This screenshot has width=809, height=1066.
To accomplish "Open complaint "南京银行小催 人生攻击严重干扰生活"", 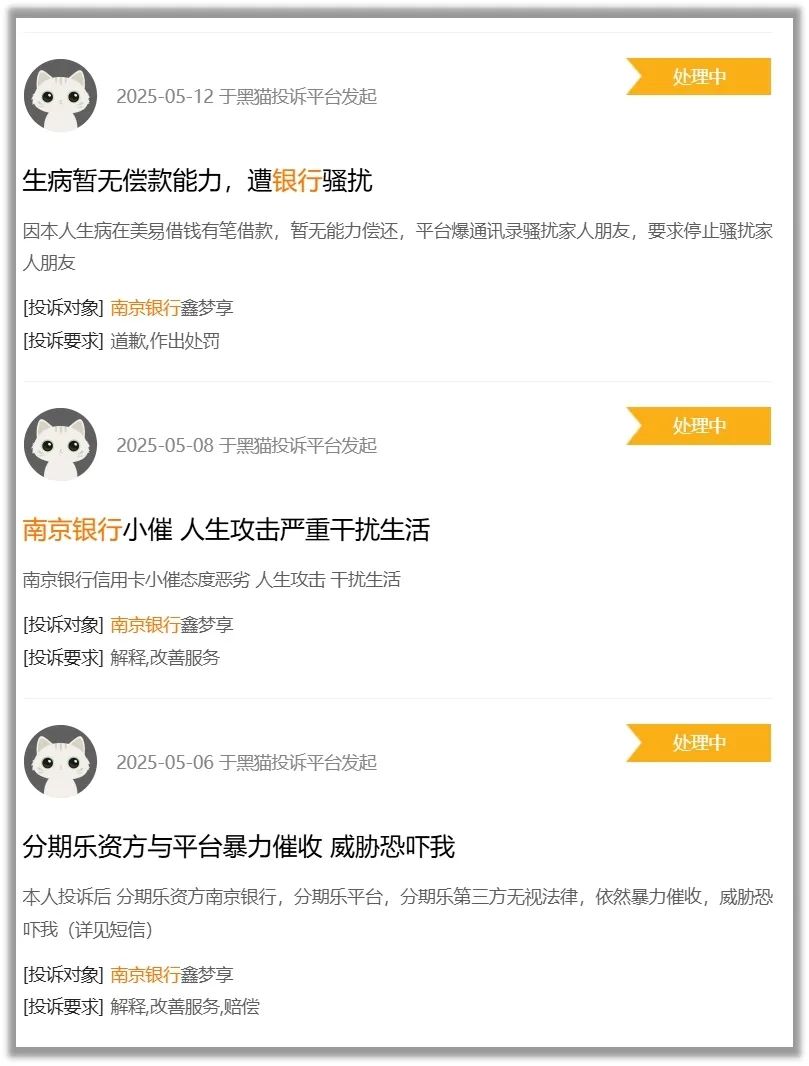I will [225, 530].
